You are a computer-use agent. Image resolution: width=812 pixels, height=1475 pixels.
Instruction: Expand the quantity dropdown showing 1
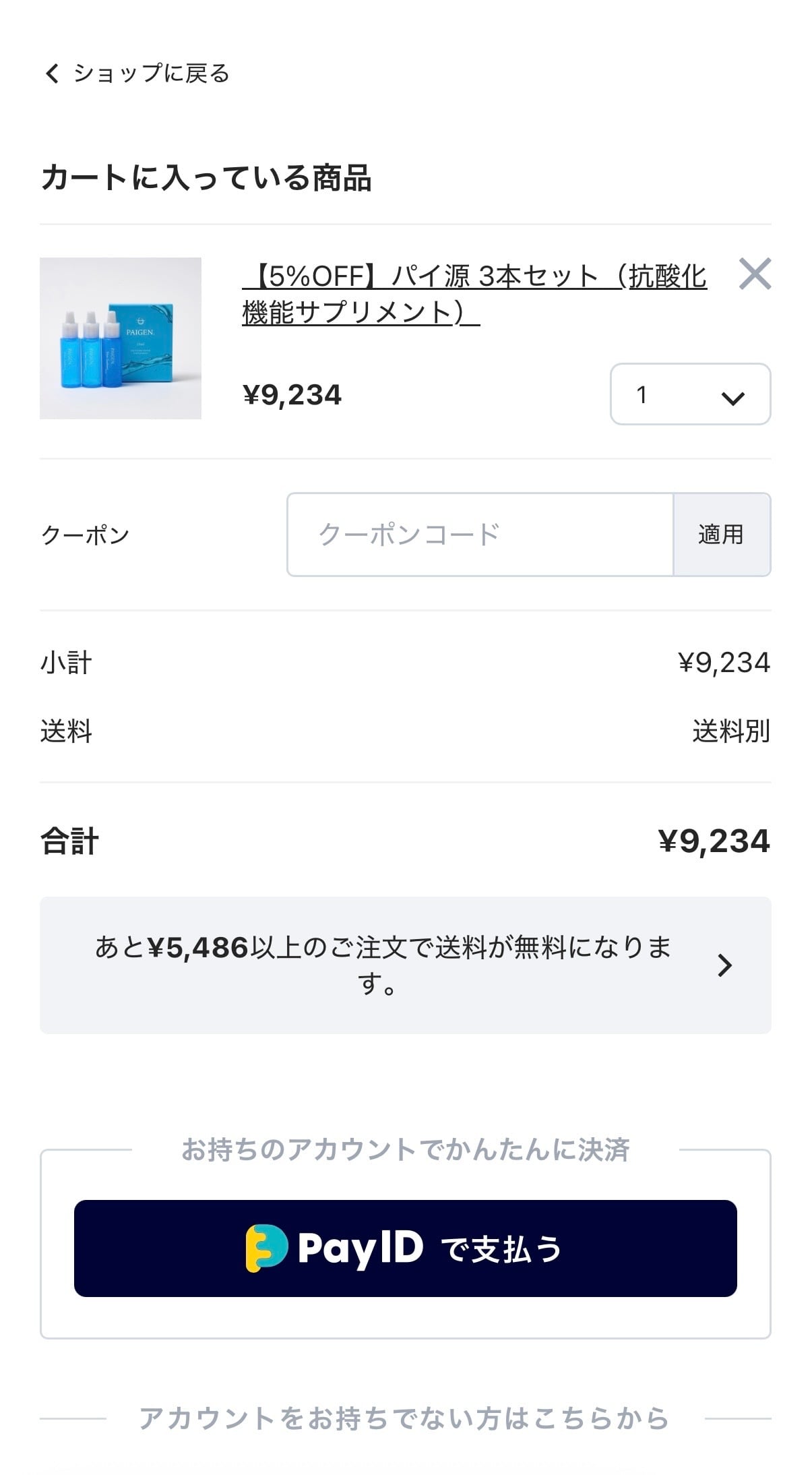(690, 394)
